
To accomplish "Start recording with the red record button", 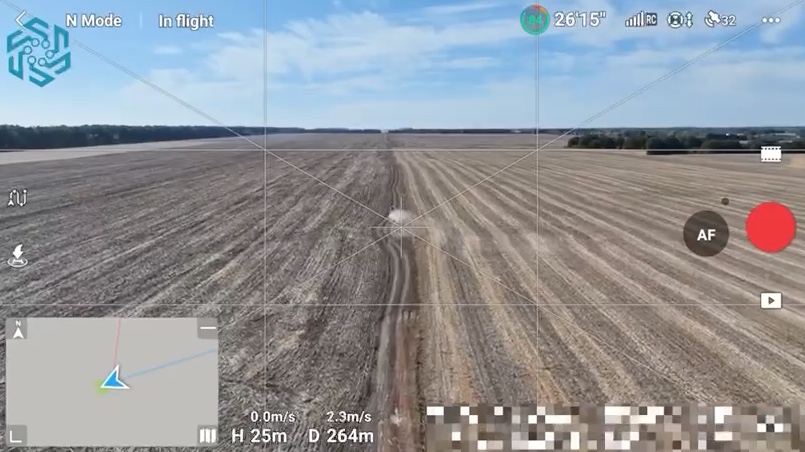I will tap(770, 227).
